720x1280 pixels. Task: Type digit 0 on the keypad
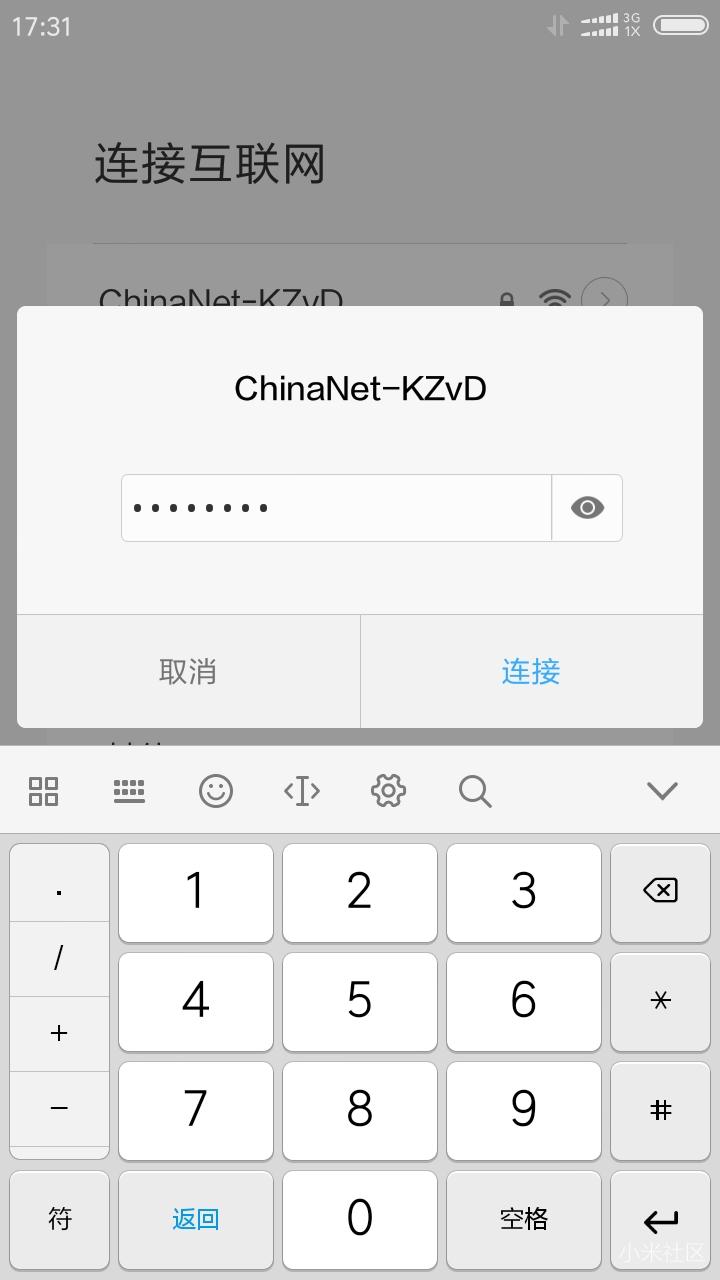tap(359, 1219)
